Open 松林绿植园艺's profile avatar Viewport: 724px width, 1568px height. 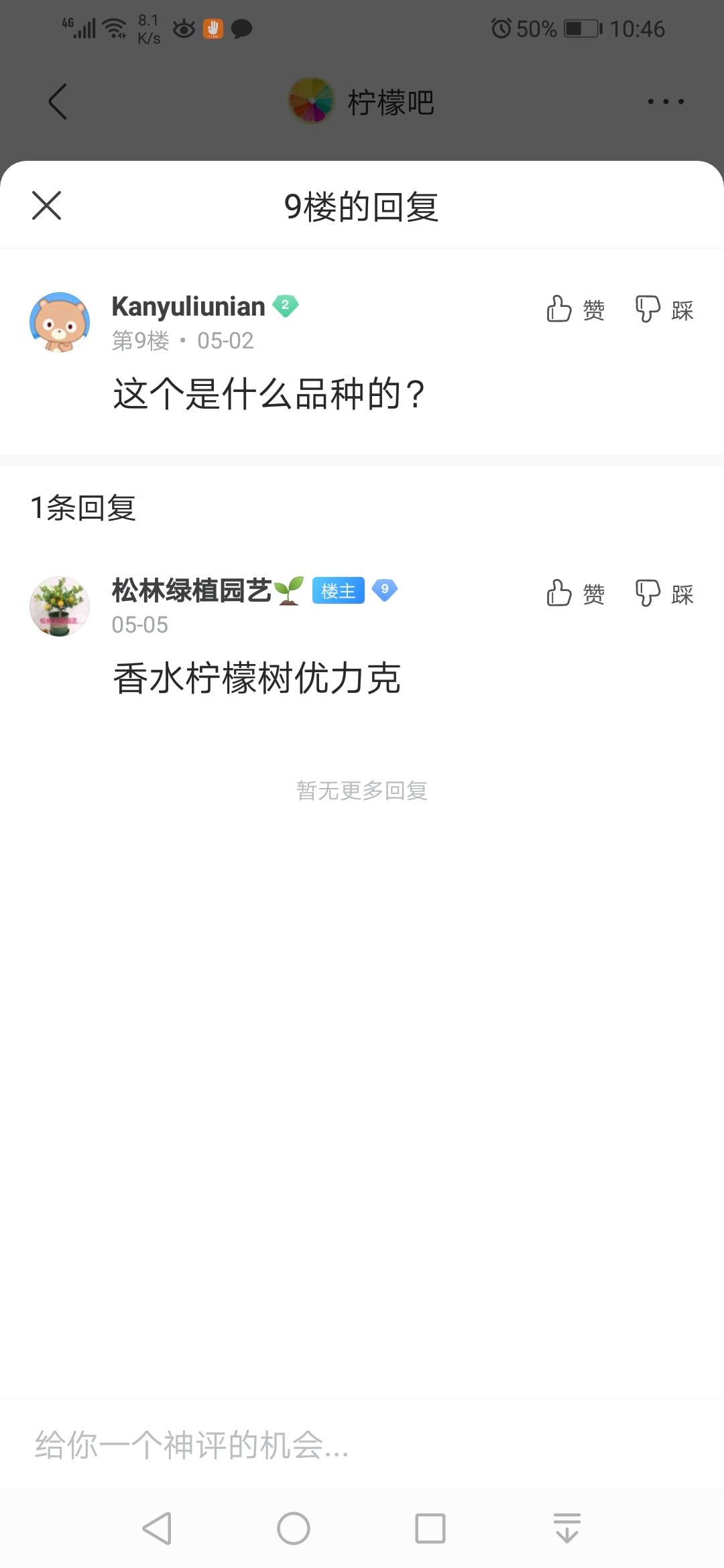coord(60,606)
